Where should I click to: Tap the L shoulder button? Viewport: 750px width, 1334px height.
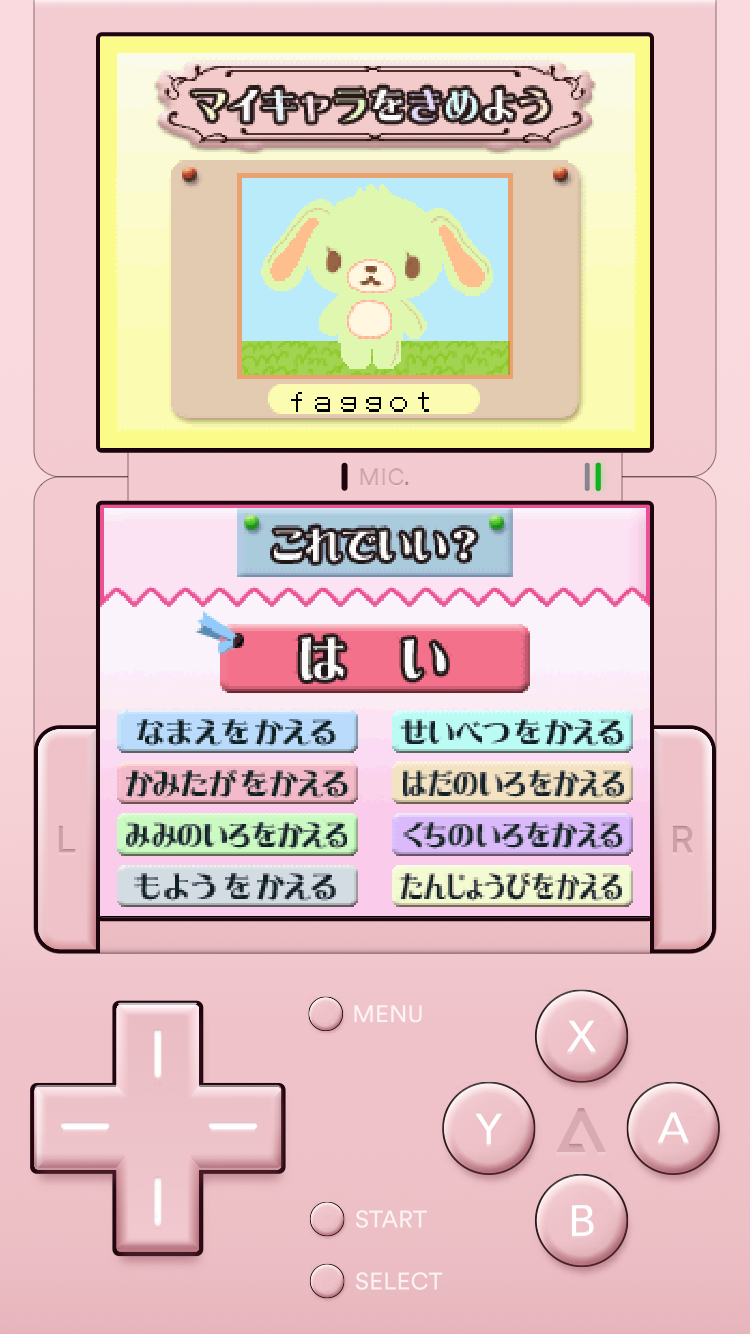pyautogui.click(x=66, y=840)
